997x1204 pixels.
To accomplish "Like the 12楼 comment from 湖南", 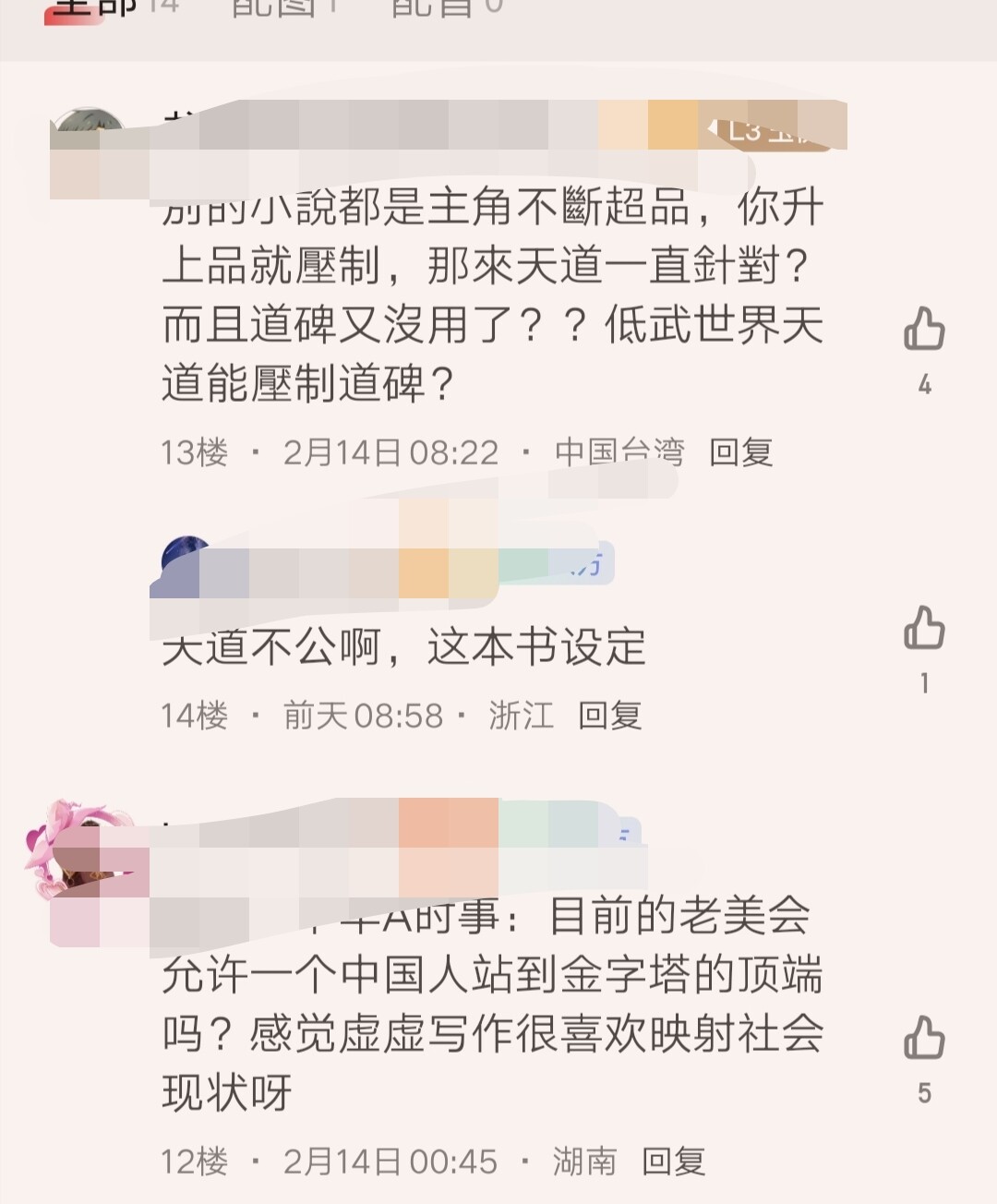I will (924, 1038).
